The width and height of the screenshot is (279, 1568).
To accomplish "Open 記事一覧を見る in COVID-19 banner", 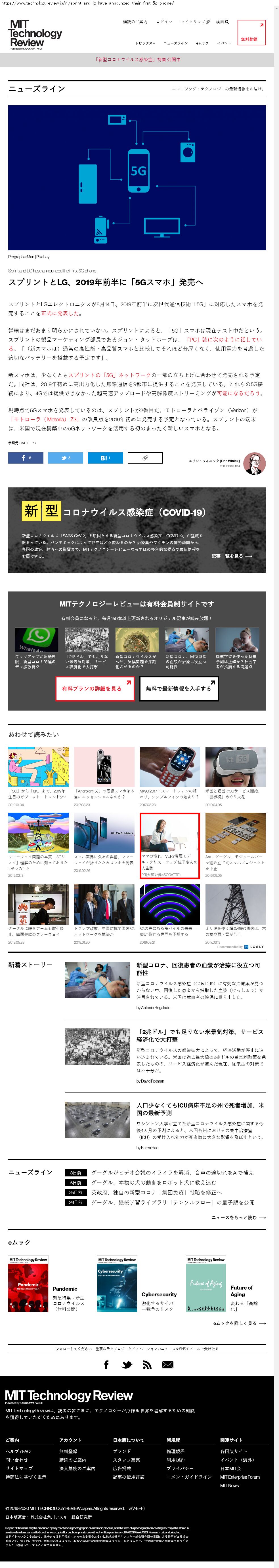I will click(232, 556).
